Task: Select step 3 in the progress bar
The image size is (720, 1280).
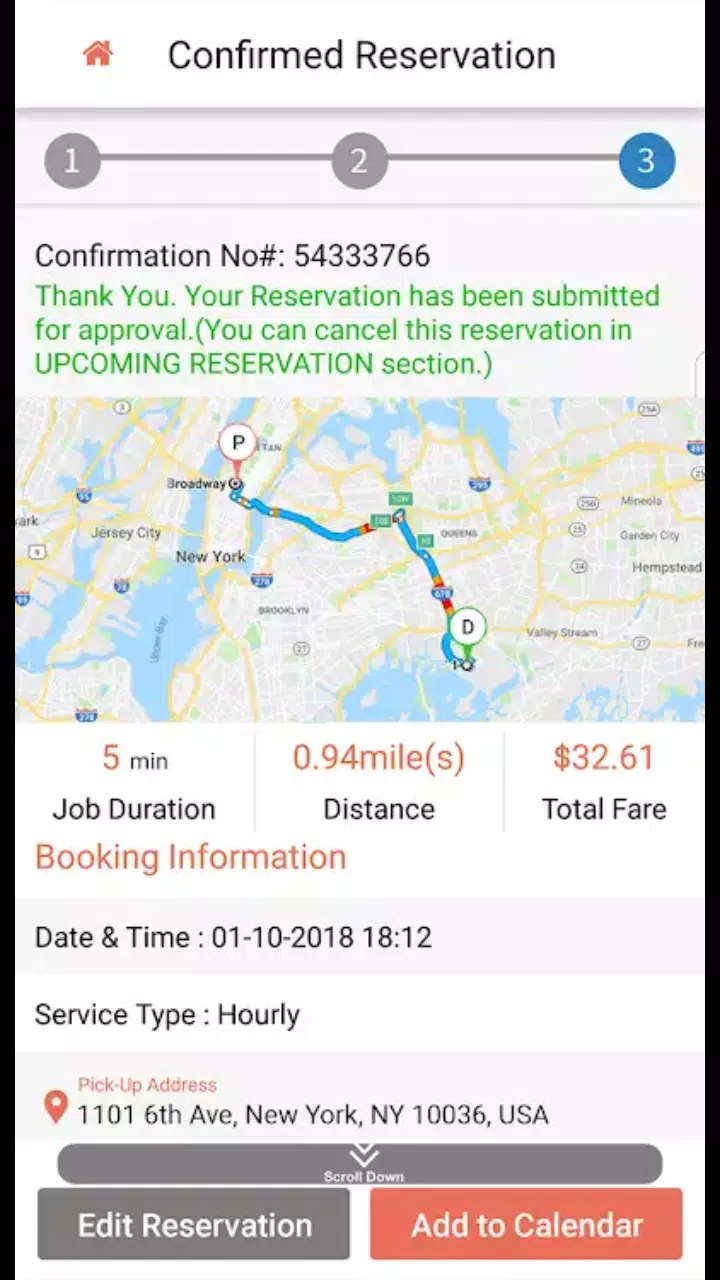Action: pos(646,160)
